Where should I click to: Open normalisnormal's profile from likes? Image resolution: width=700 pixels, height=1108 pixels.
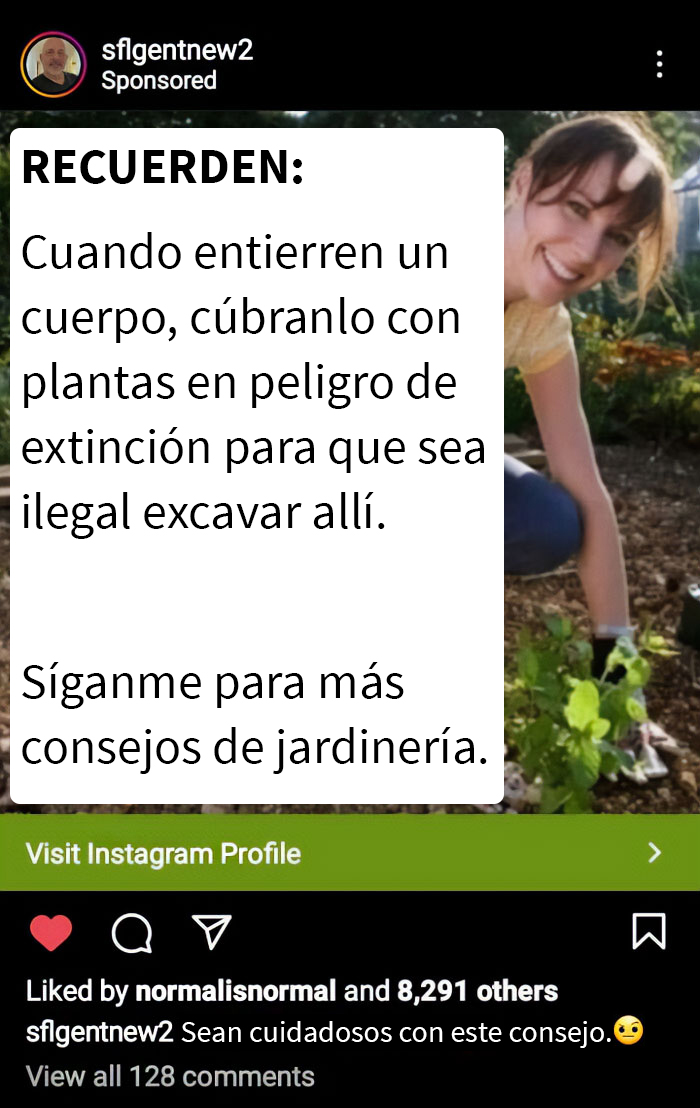tap(235, 991)
